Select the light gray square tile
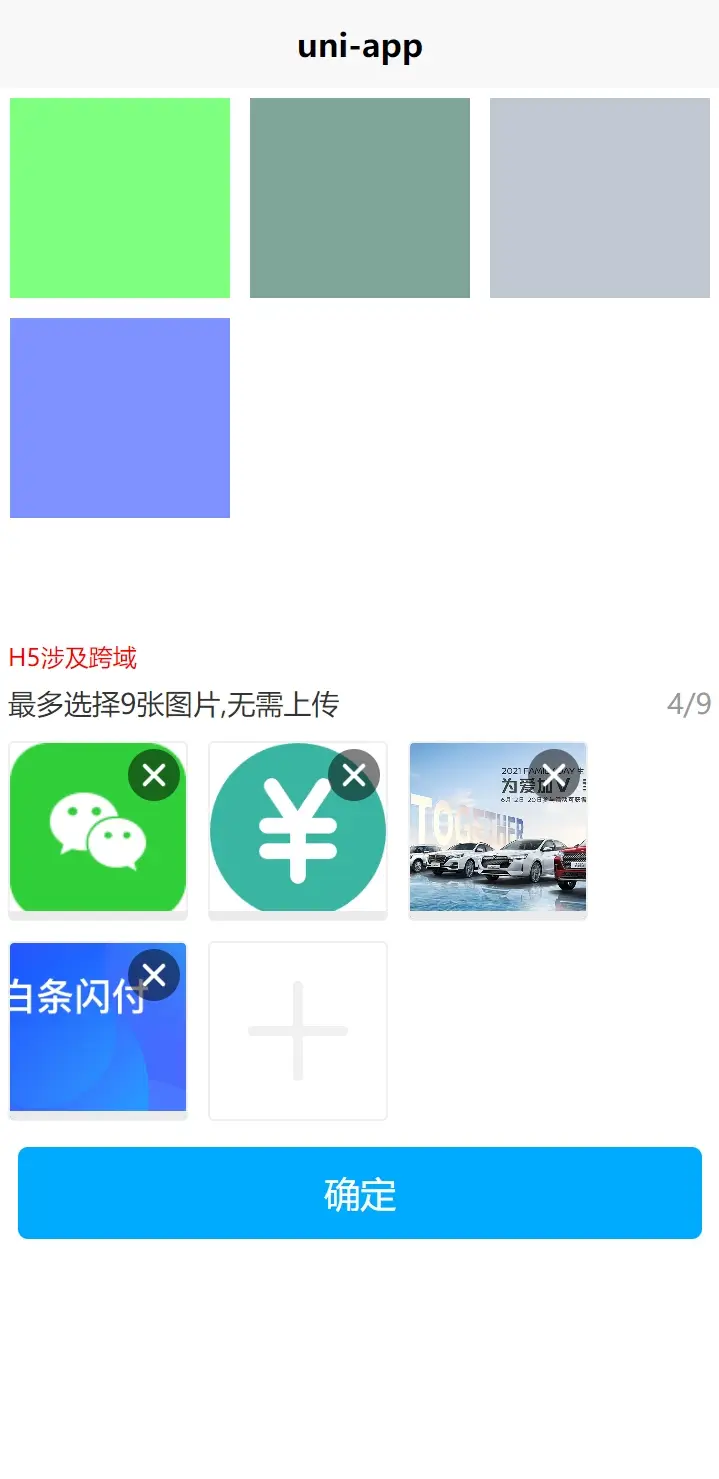Image resolution: width=719 pixels, height=1479 pixels. (x=600, y=198)
